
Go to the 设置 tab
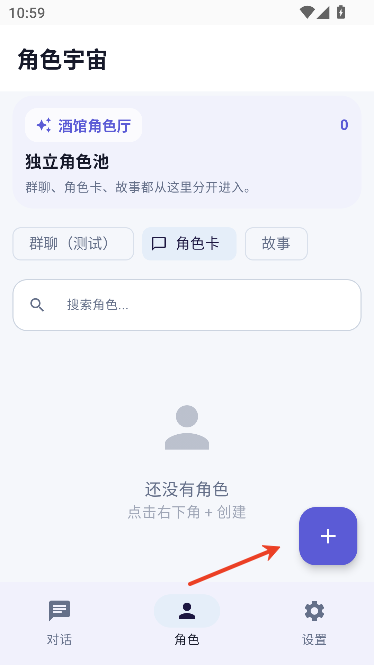point(314,622)
